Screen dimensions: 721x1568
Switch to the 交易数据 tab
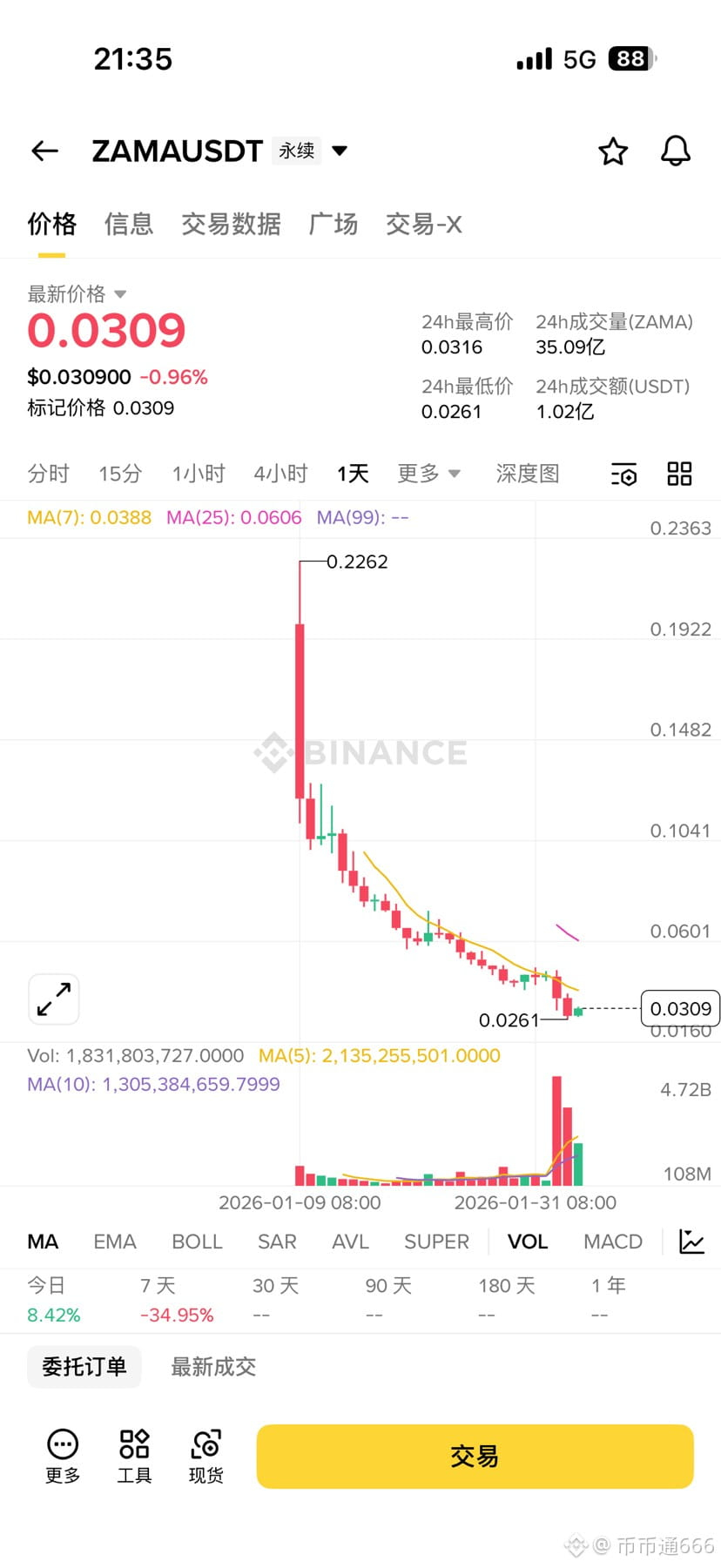(231, 225)
